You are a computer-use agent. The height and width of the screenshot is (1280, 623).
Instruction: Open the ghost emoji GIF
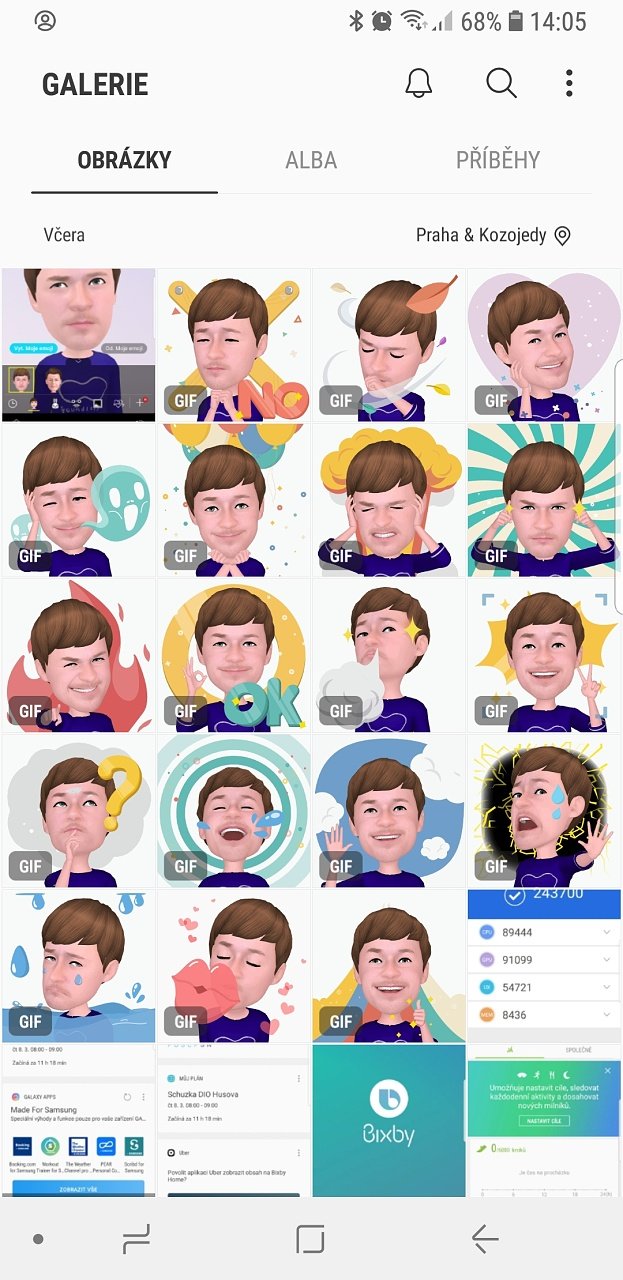click(78, 500)
